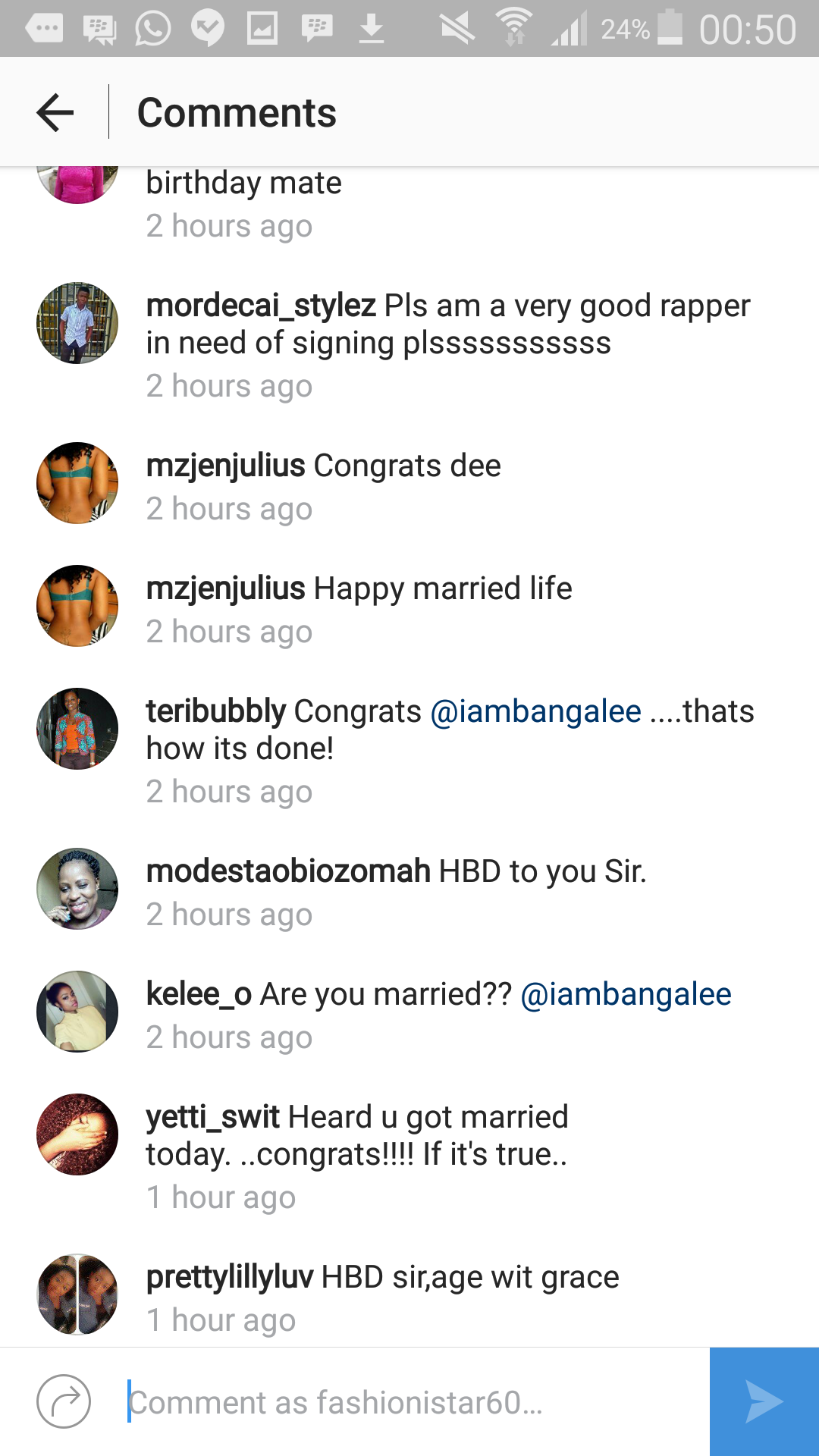Go back from Comments screen
819x1456 pixels.
(55, 112)
